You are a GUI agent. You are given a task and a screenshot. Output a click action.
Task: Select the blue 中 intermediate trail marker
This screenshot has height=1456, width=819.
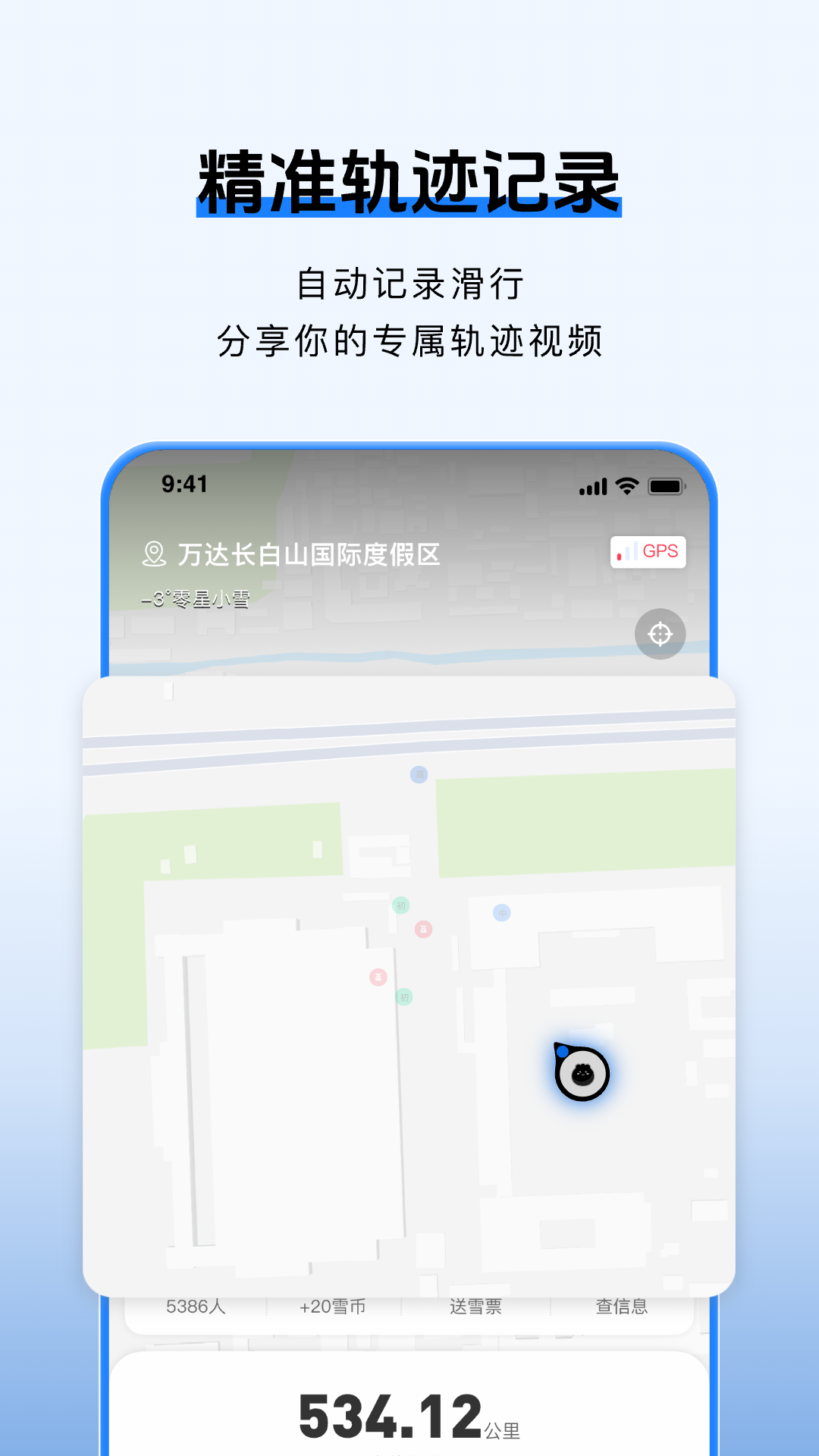tap(501, 913)
